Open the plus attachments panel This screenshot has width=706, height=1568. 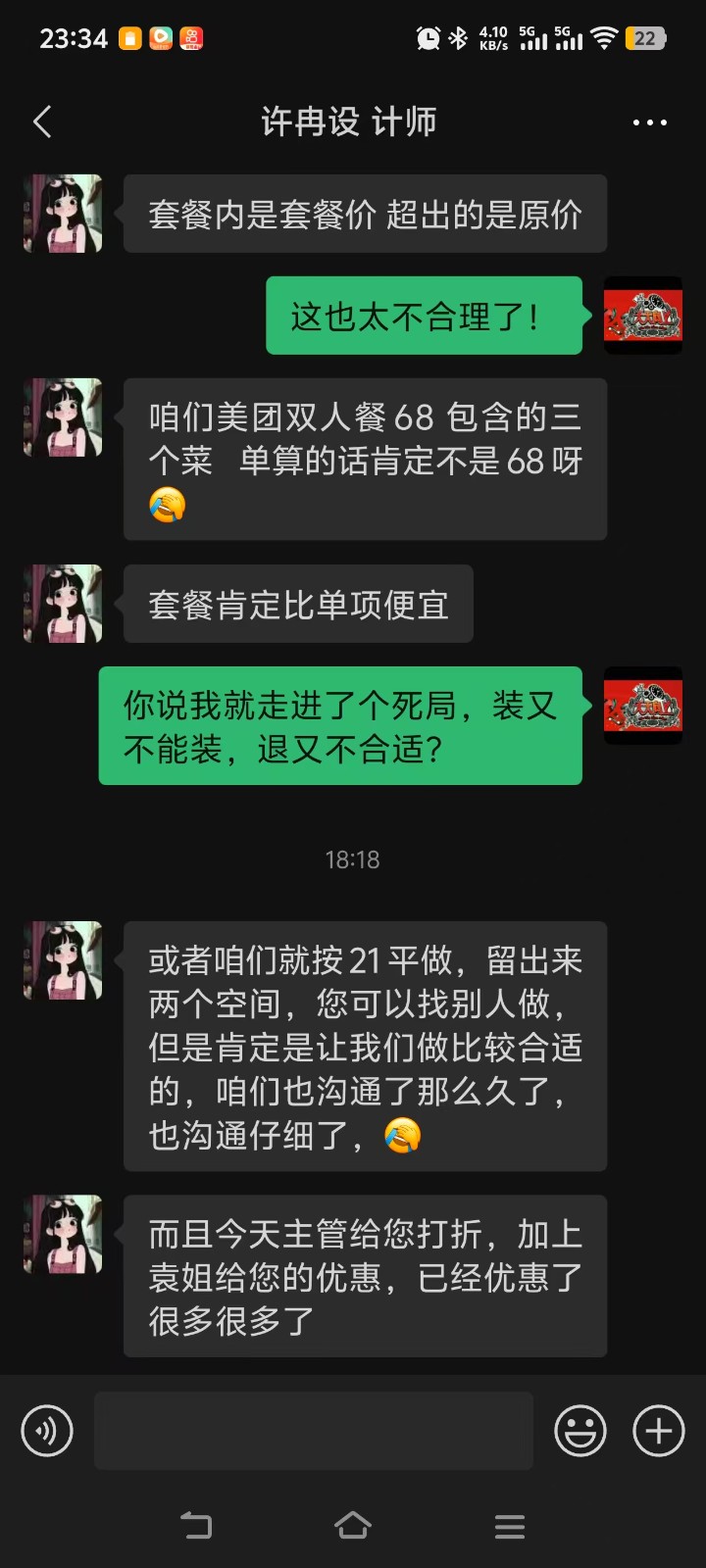pos(659,1431)
